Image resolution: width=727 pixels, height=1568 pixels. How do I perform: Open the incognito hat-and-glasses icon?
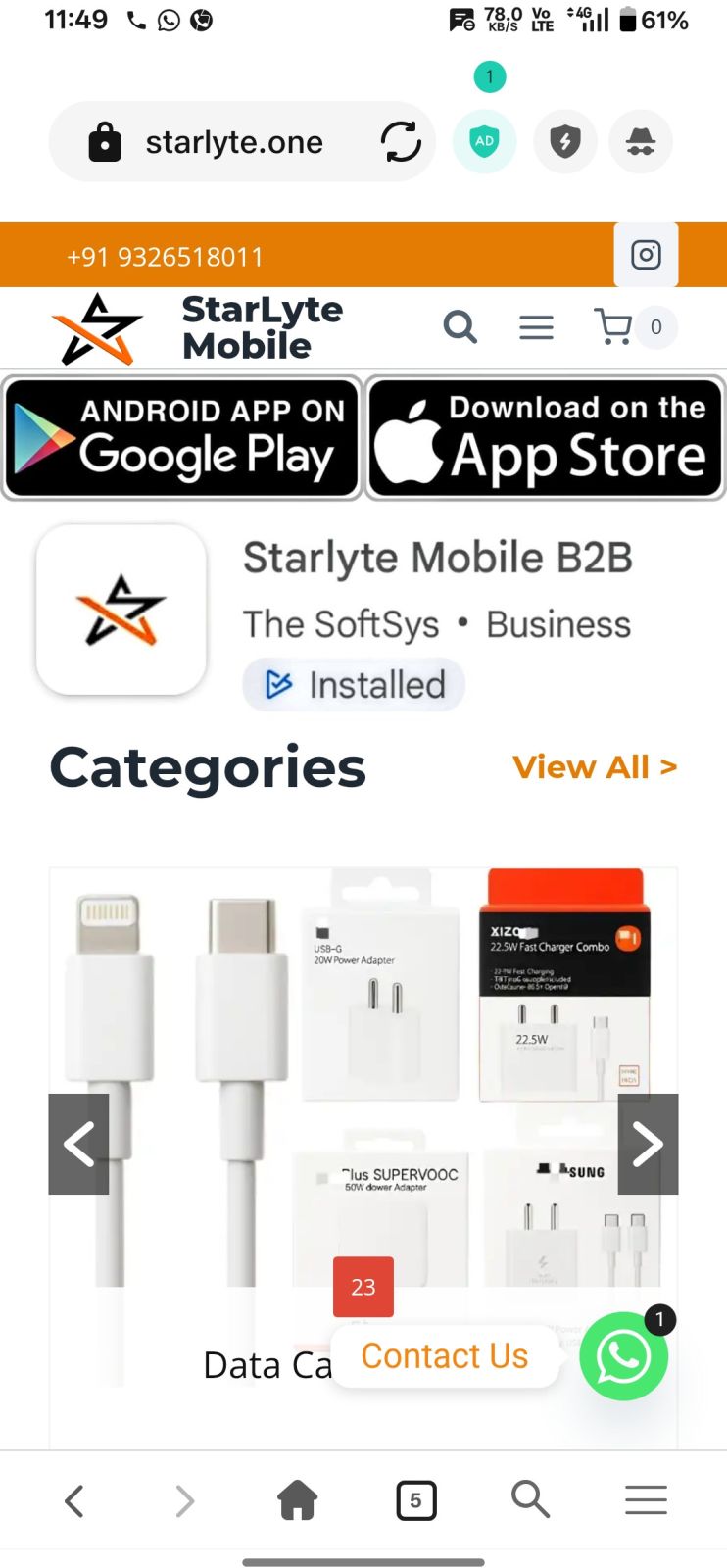(641, 142)
